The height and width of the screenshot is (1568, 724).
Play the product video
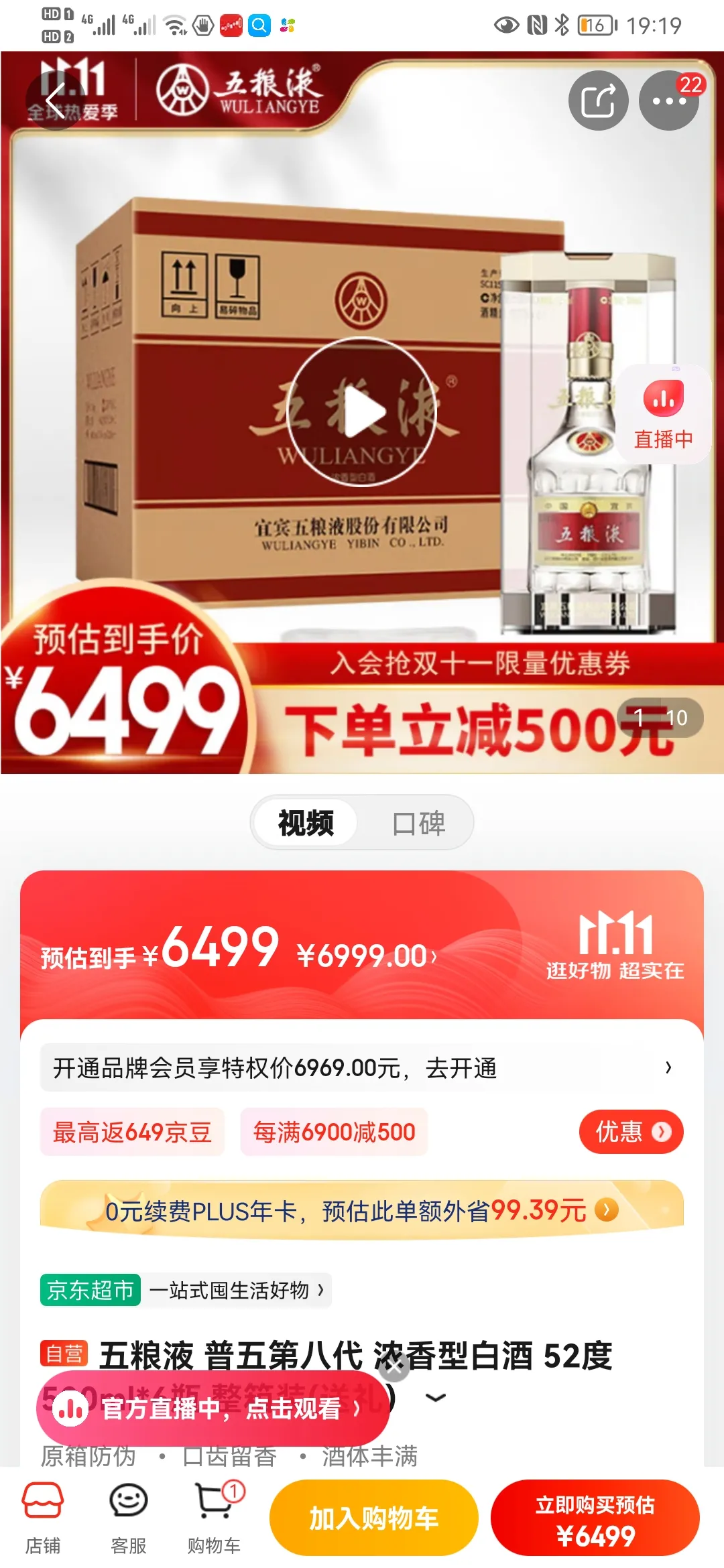pyautogui.click(x=362, y=411)
